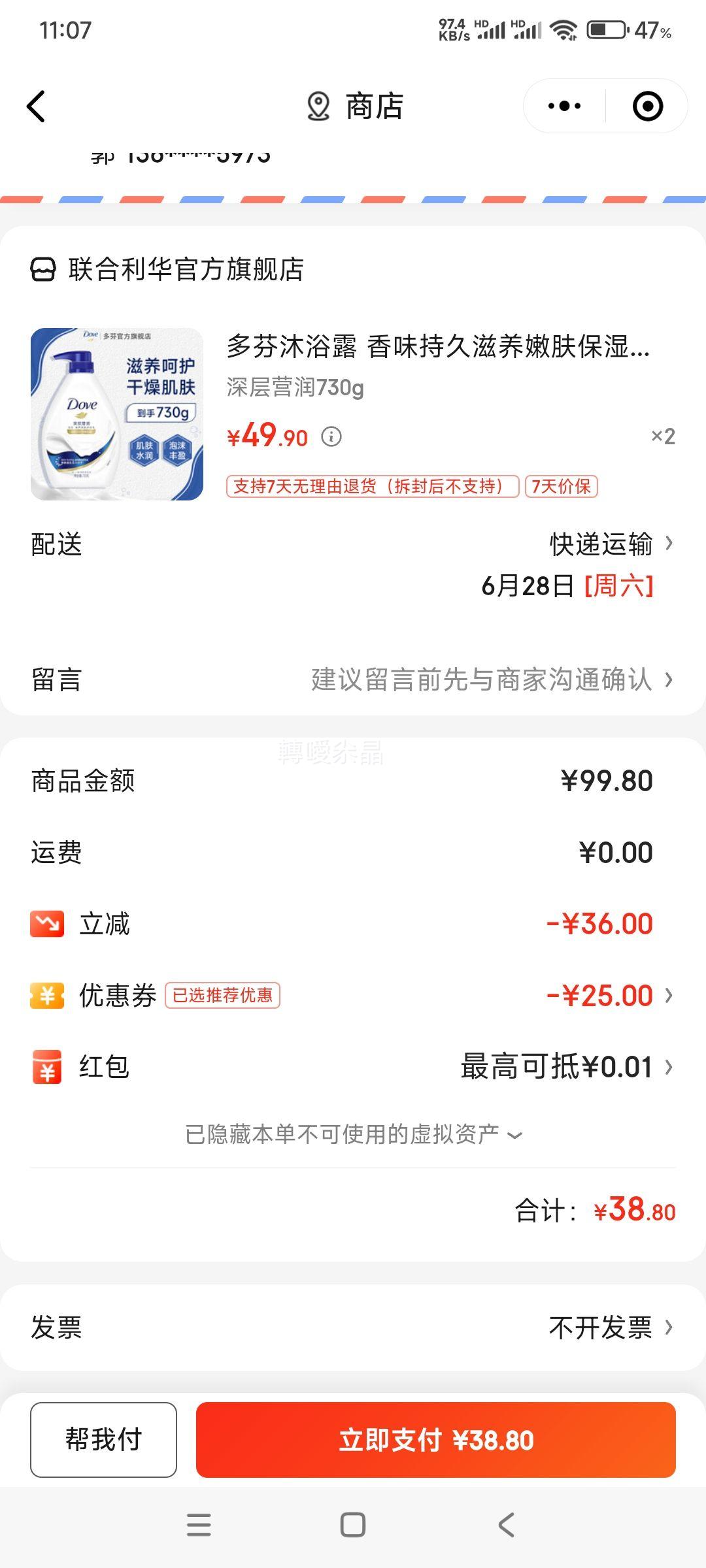Choose a different 优惠券 coupon

coord(609,996)
